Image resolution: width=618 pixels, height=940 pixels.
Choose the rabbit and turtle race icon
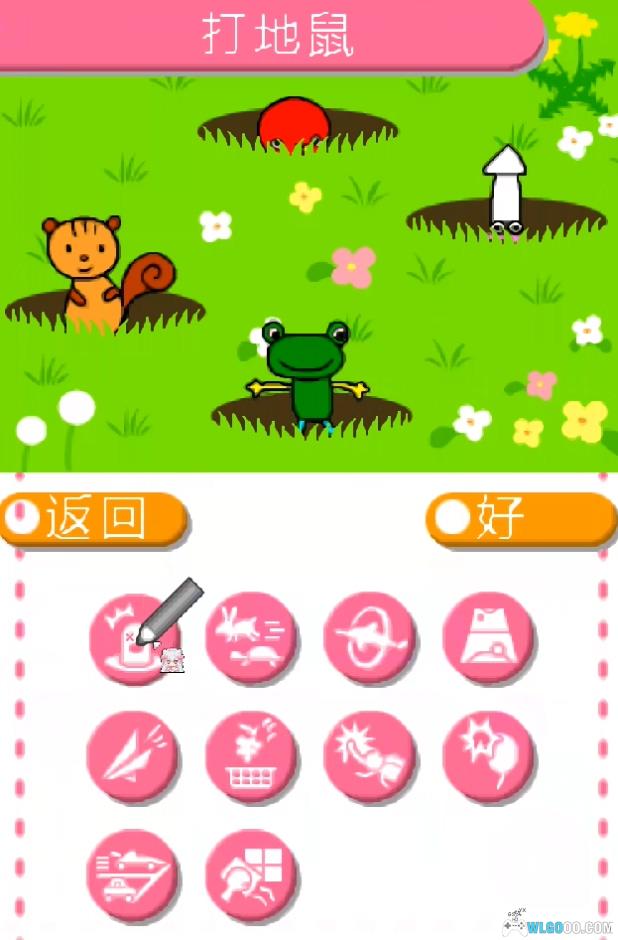[251, 638]
